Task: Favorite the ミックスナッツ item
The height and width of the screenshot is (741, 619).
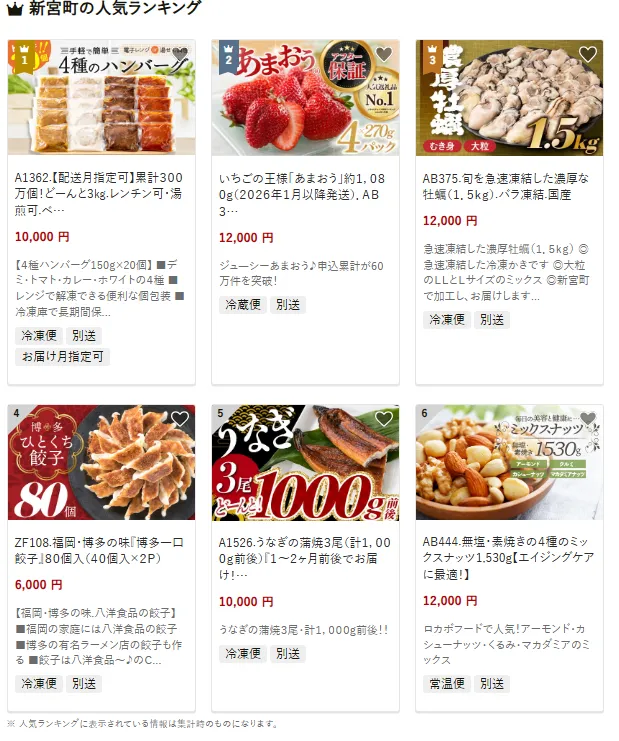Action: tap(587, 419)
